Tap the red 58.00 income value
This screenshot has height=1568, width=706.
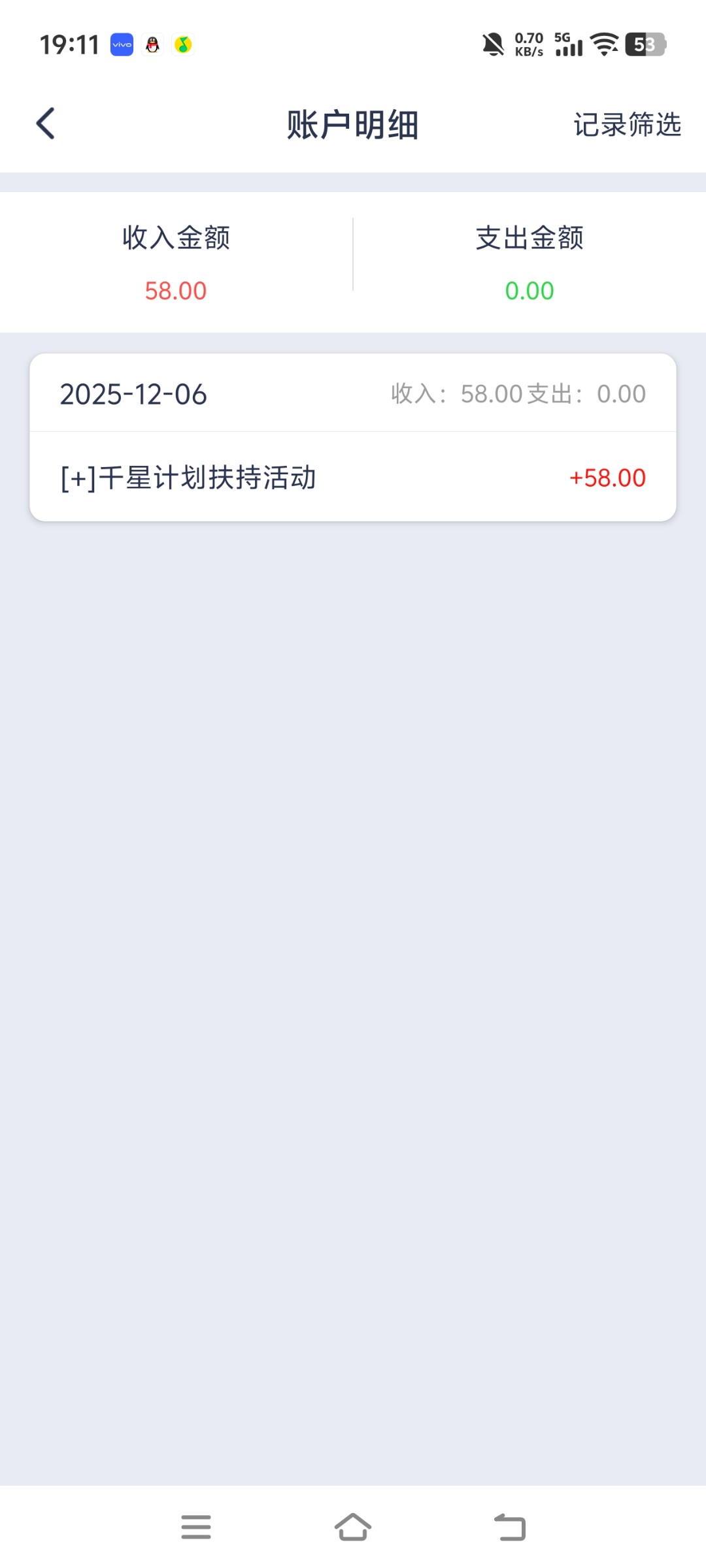tap(175, 290)
